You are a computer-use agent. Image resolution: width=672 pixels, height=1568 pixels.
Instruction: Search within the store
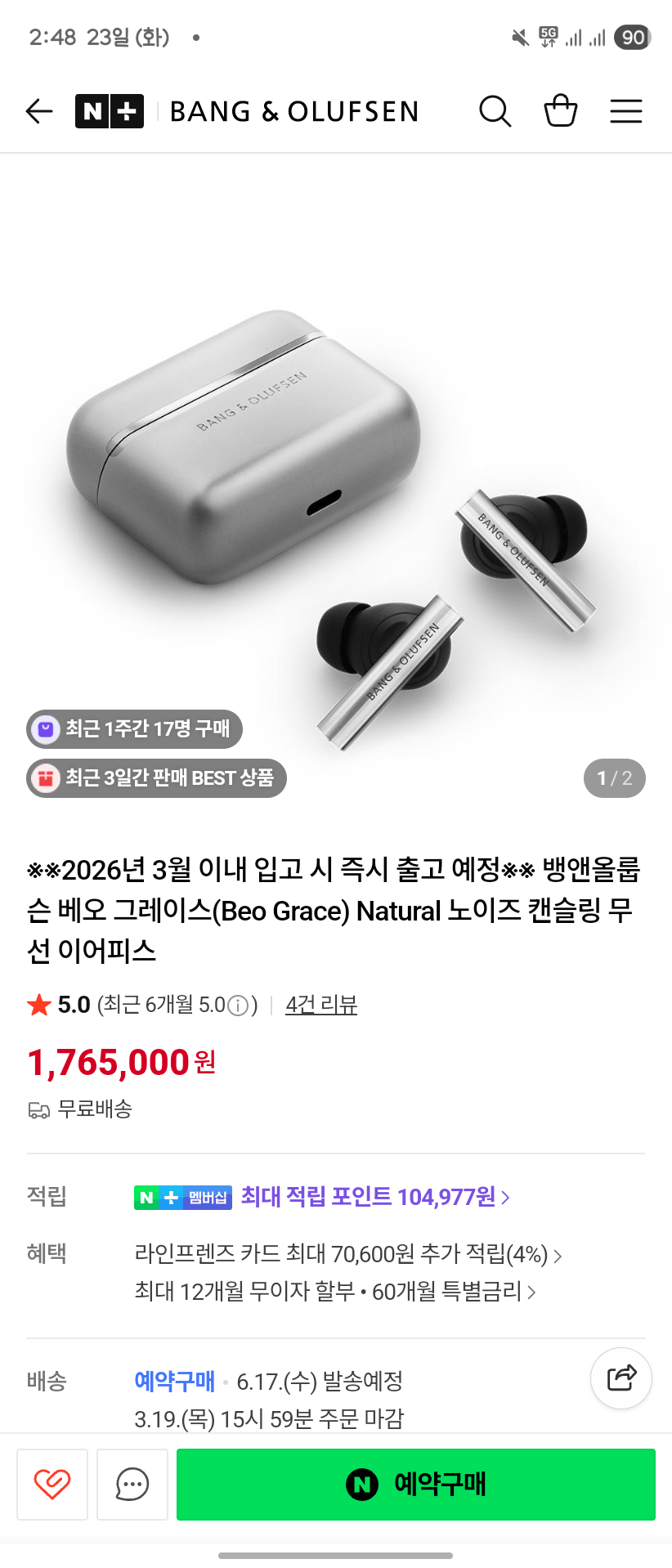tap(495, 111)
